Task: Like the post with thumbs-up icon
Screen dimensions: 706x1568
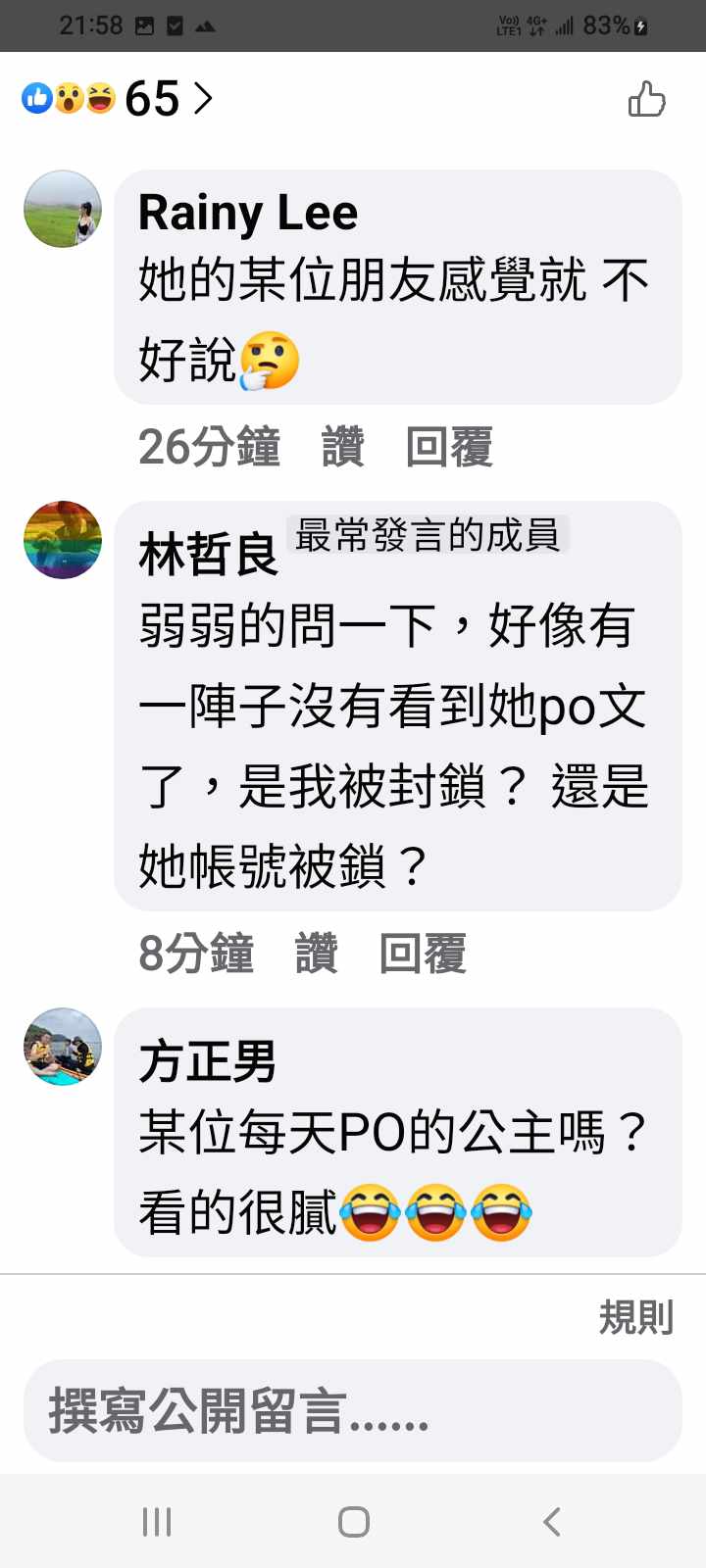Action: point(646,99)
